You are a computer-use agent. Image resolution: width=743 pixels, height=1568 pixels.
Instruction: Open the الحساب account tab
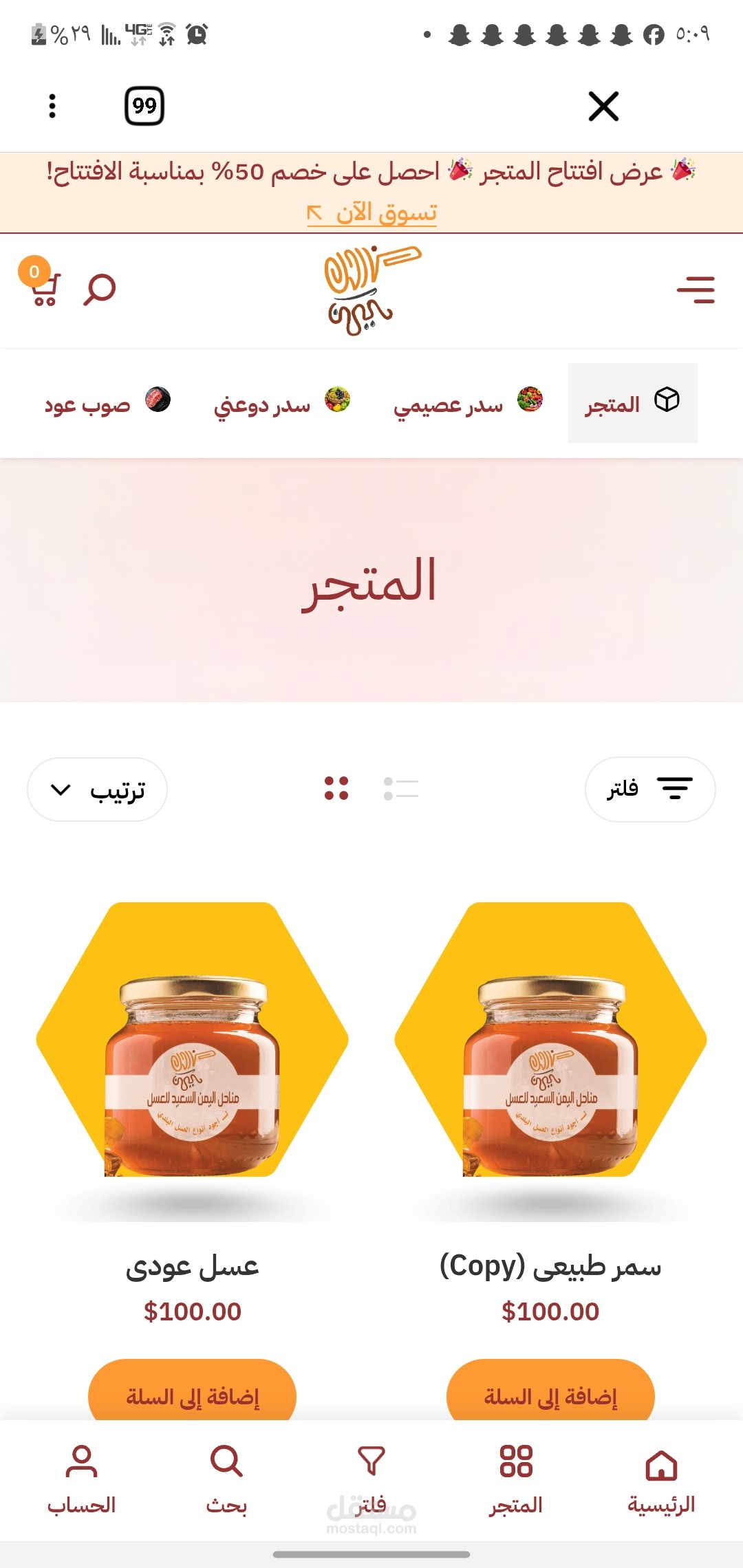click(81, 1479)
